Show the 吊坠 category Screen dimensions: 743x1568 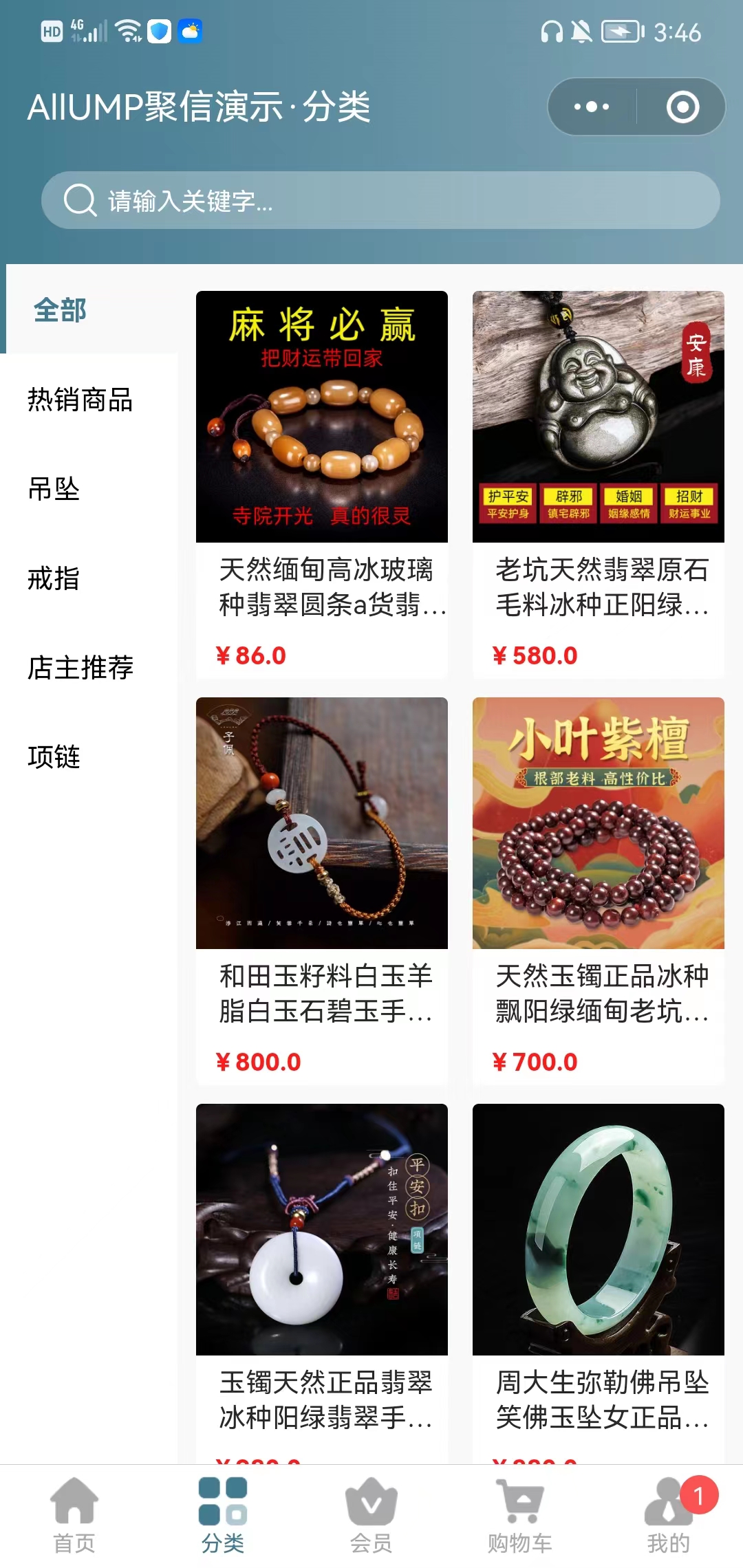(x=54, y=489)
